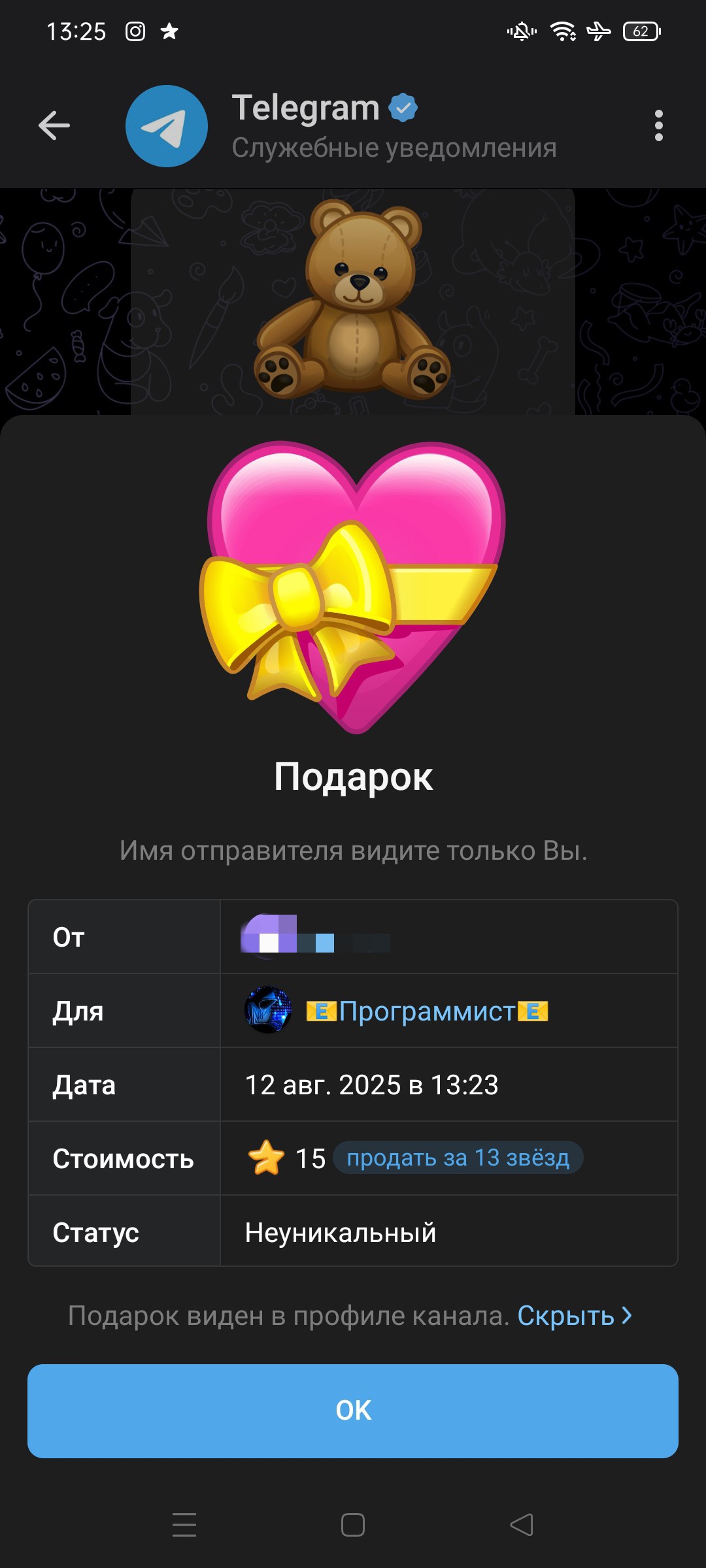This screenshot has height=1568, width=706.
Task: Open the three-dot overflow menu
Action: point(658,125)
